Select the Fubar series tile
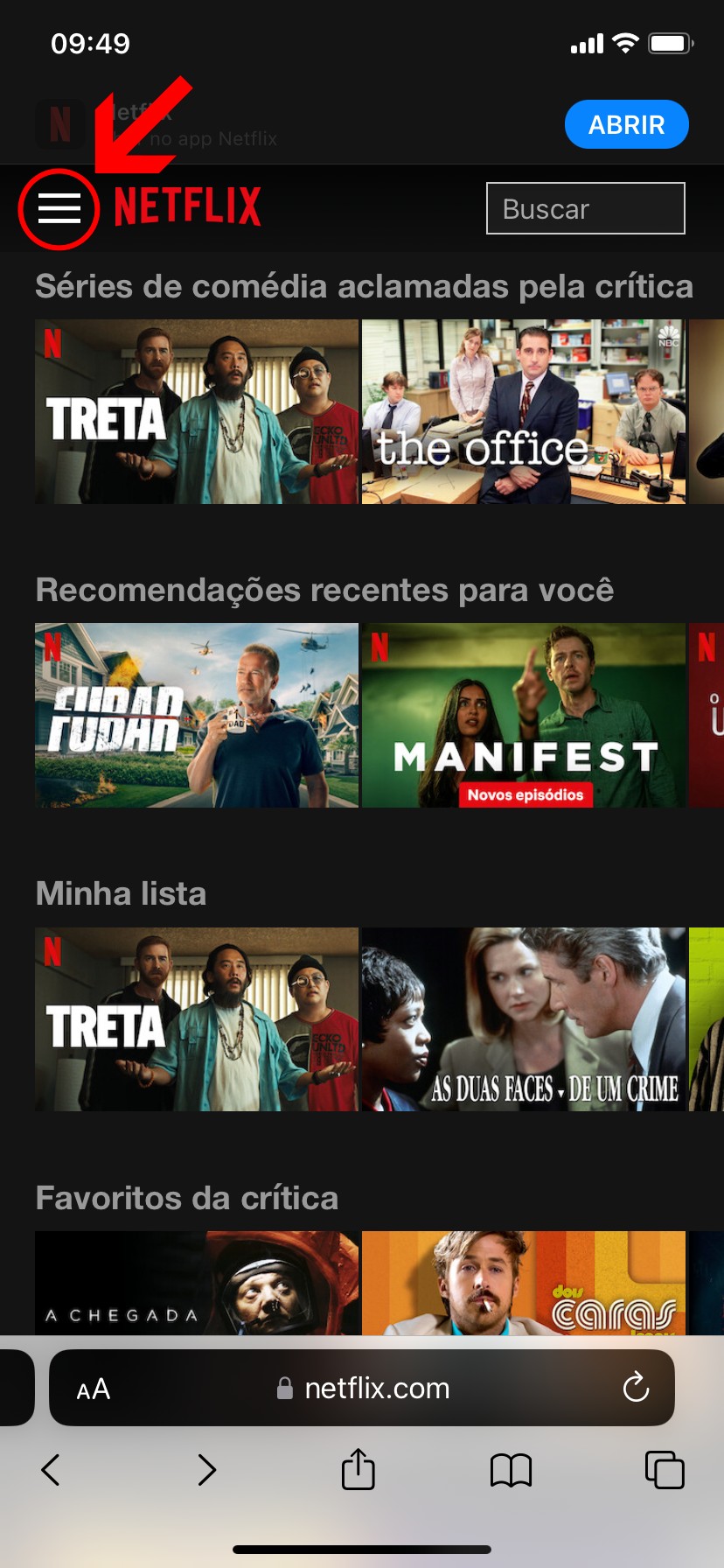Image resolution: width=724 pixels, height=1568 pixels. point(197,715)
